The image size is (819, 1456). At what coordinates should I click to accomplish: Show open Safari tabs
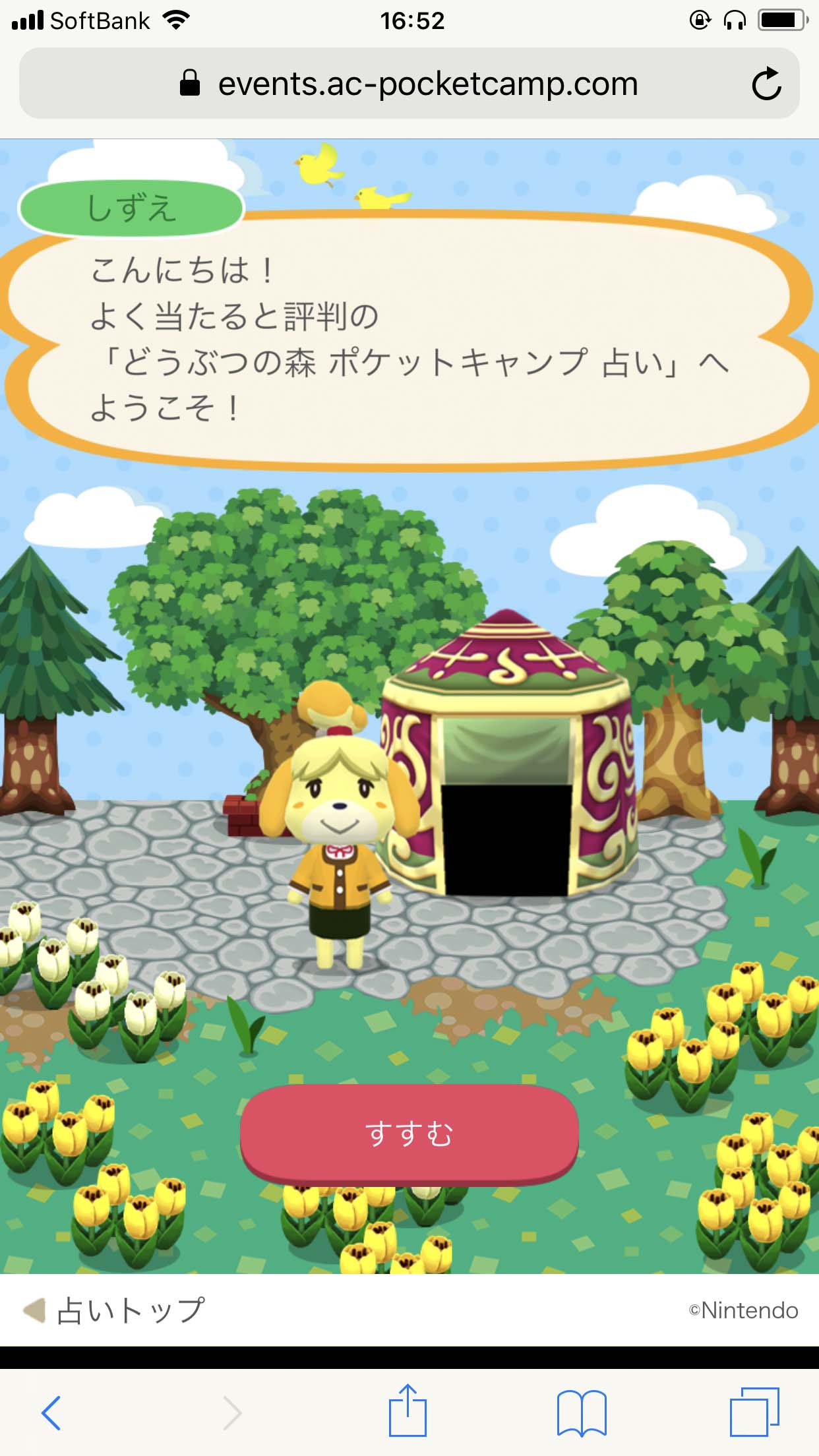coord(754,1412)
